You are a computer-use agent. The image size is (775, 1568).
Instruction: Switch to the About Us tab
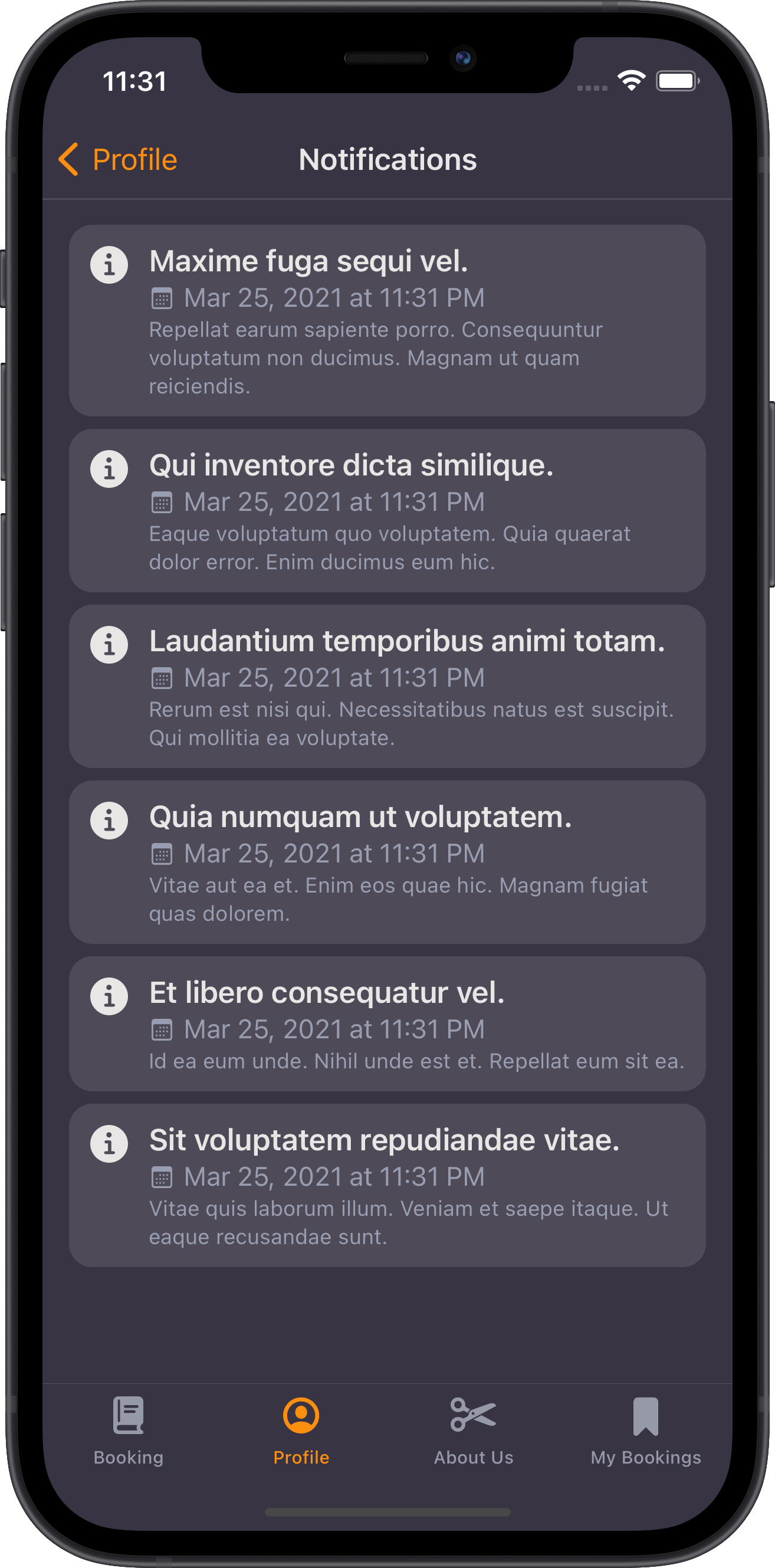pos(473,1432)
